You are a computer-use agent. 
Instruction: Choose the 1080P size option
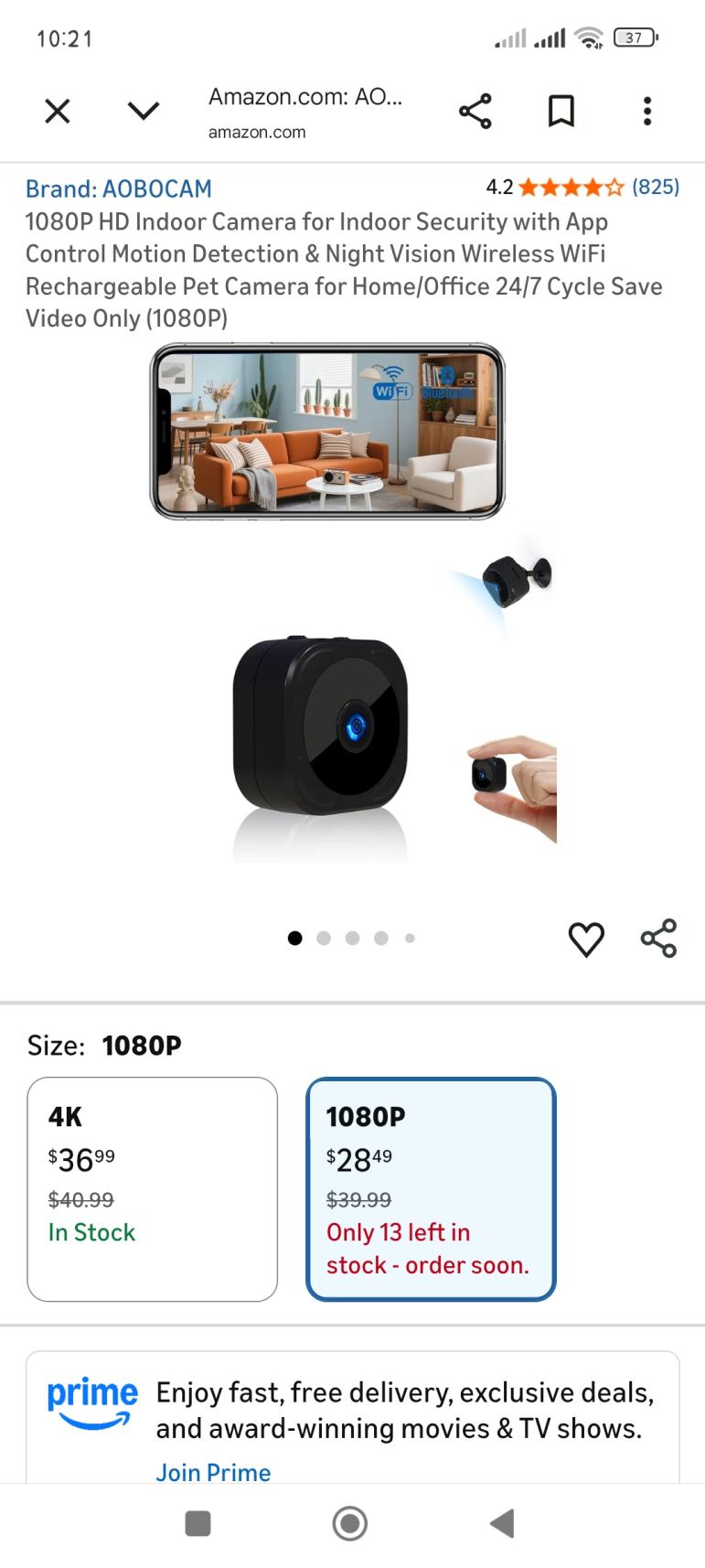click(431, 1188)
